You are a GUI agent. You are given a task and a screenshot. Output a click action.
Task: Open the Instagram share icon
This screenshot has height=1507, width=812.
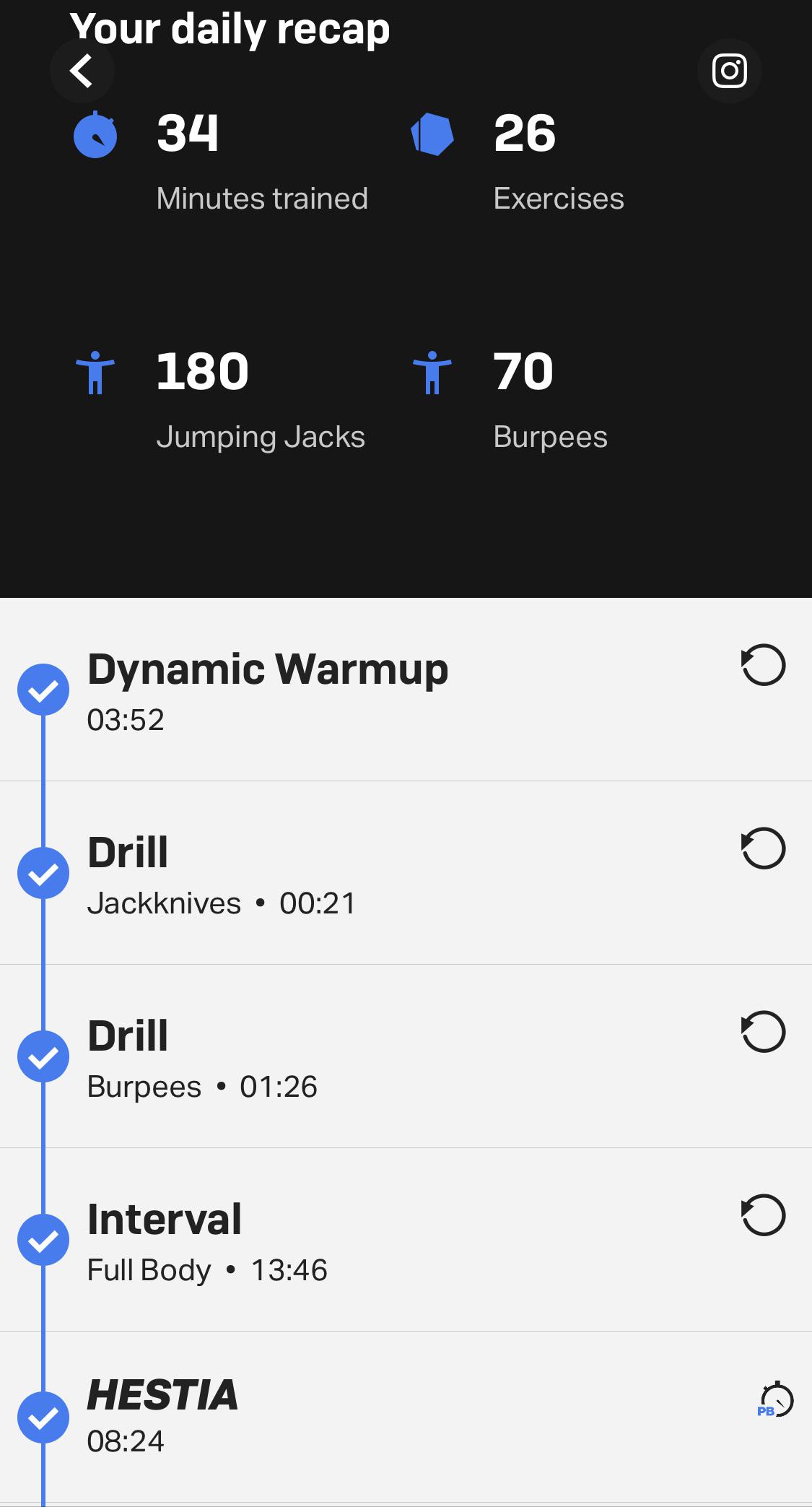pos(729,71)
